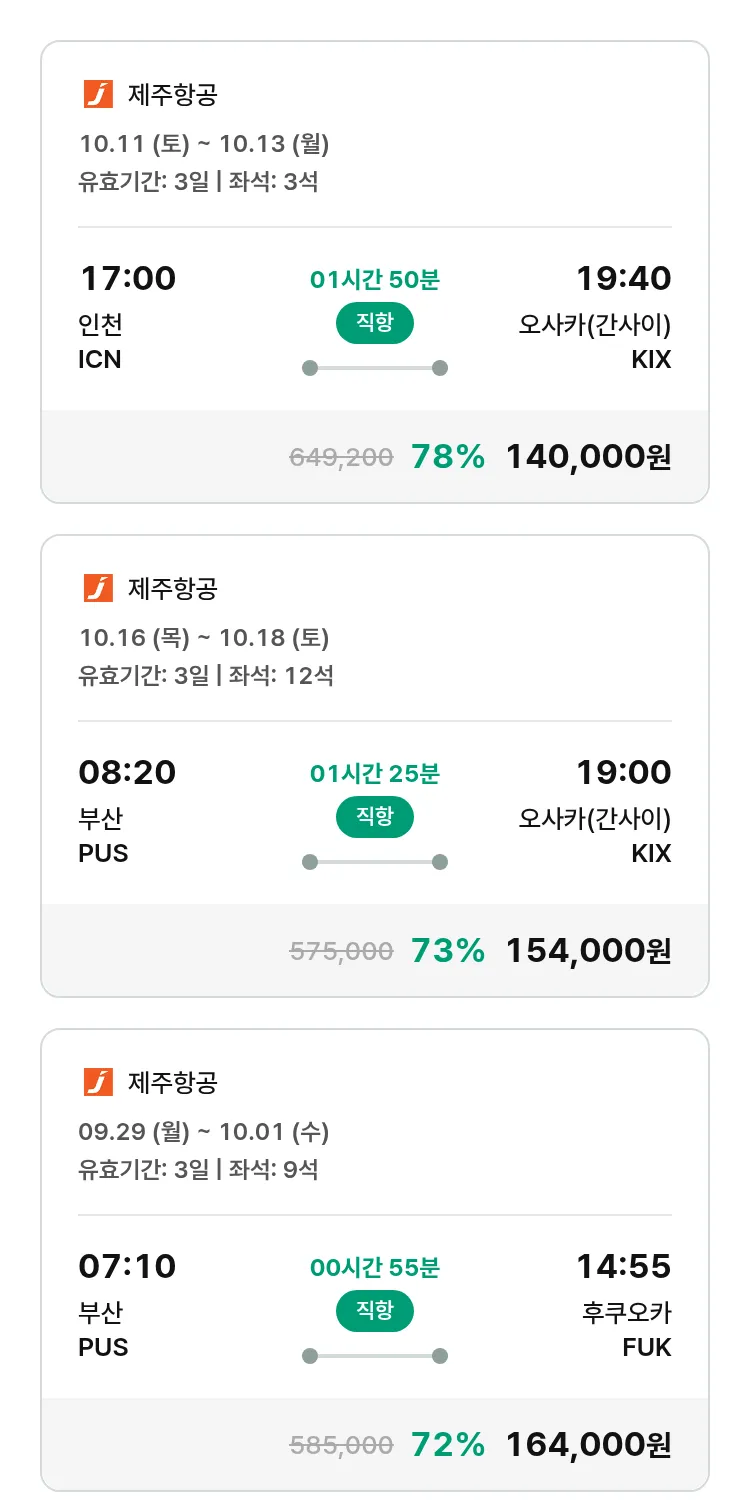The image size is (750, 1510).
Task: Select the 직항 badge on the Incheon flight
Action: 374,323
